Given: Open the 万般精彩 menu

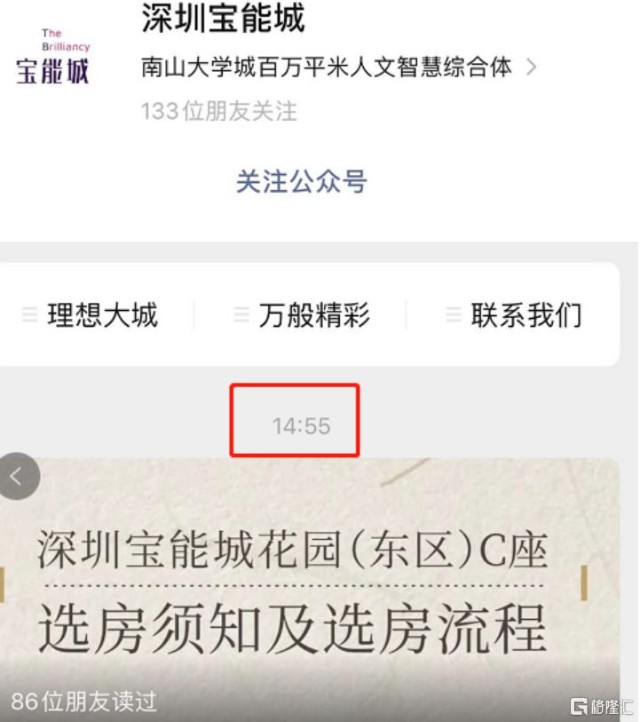Looking at the screenshot, I should [314, 316].
